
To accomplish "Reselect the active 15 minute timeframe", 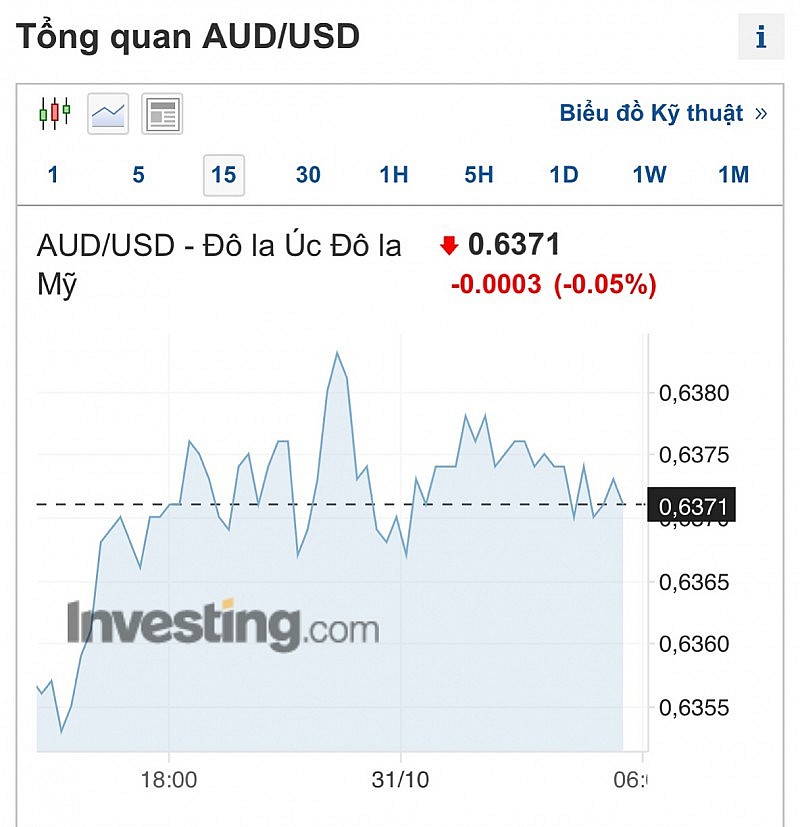I will coord(223,174).
